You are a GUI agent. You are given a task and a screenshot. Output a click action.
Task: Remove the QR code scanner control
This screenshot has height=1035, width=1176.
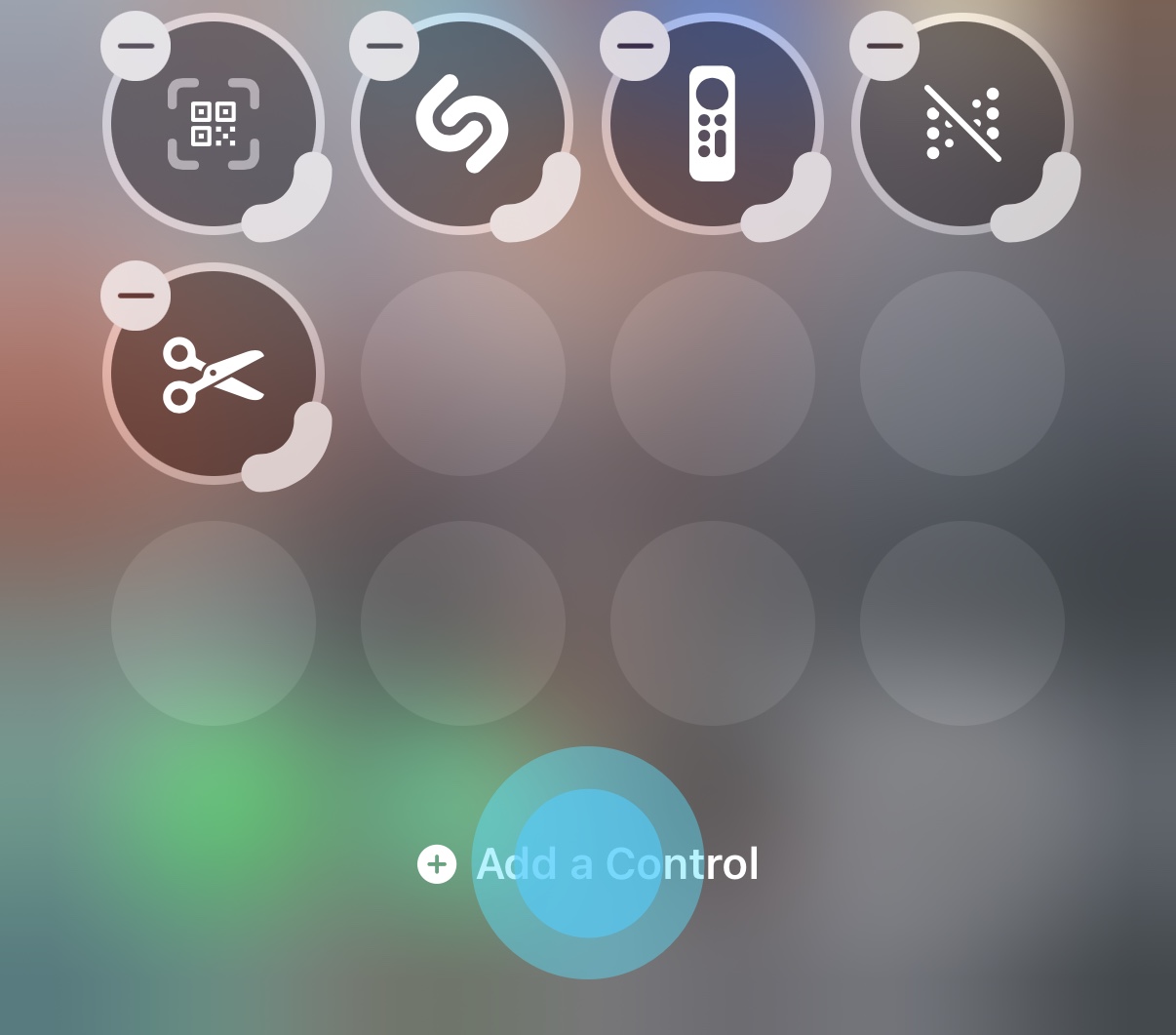tap(136, 46)
